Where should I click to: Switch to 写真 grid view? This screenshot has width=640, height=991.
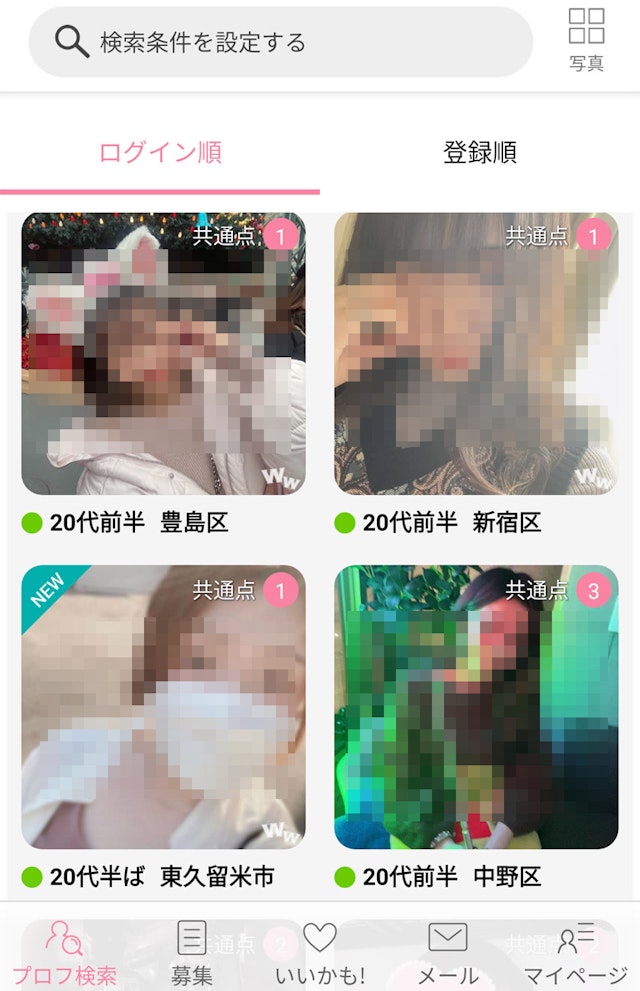pos(586,40)
